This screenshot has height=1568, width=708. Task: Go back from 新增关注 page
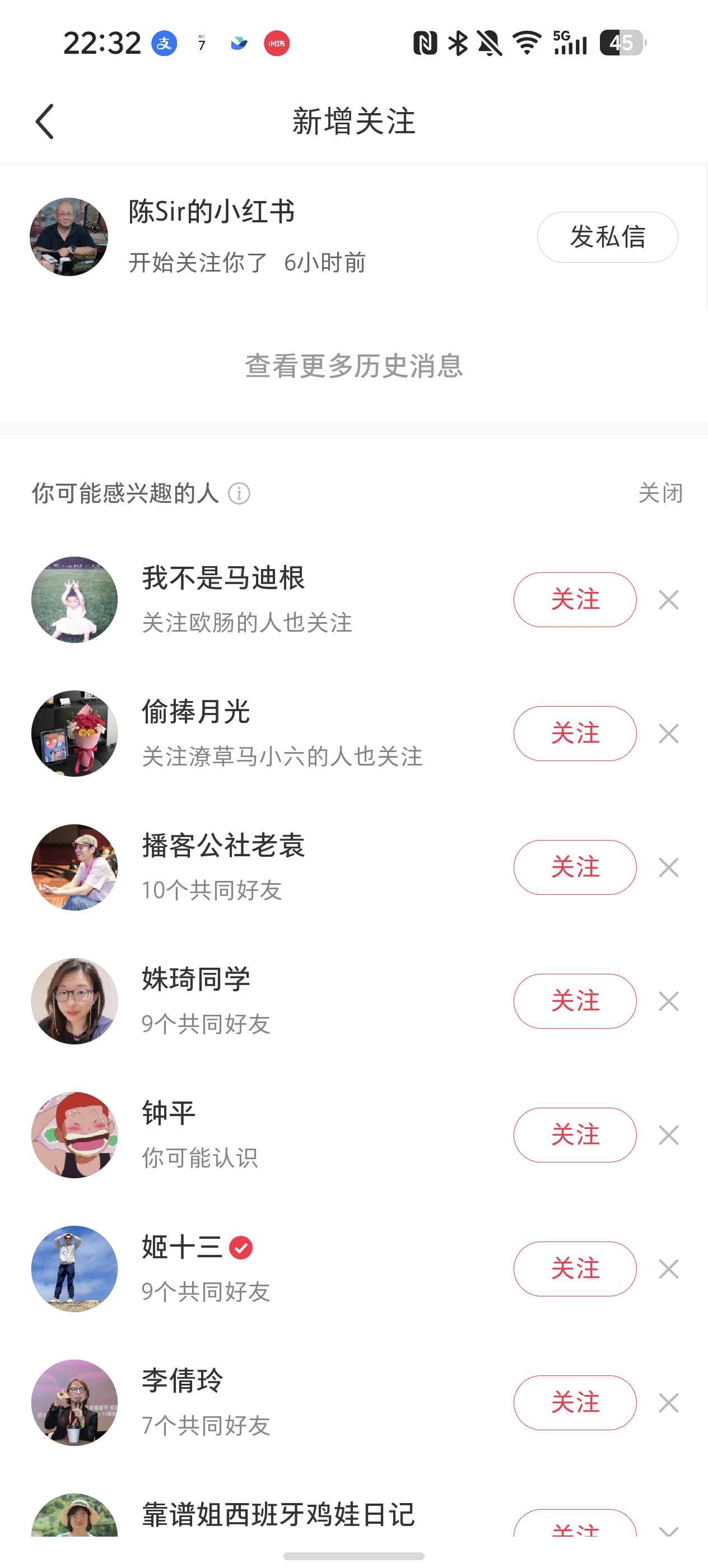45,121
